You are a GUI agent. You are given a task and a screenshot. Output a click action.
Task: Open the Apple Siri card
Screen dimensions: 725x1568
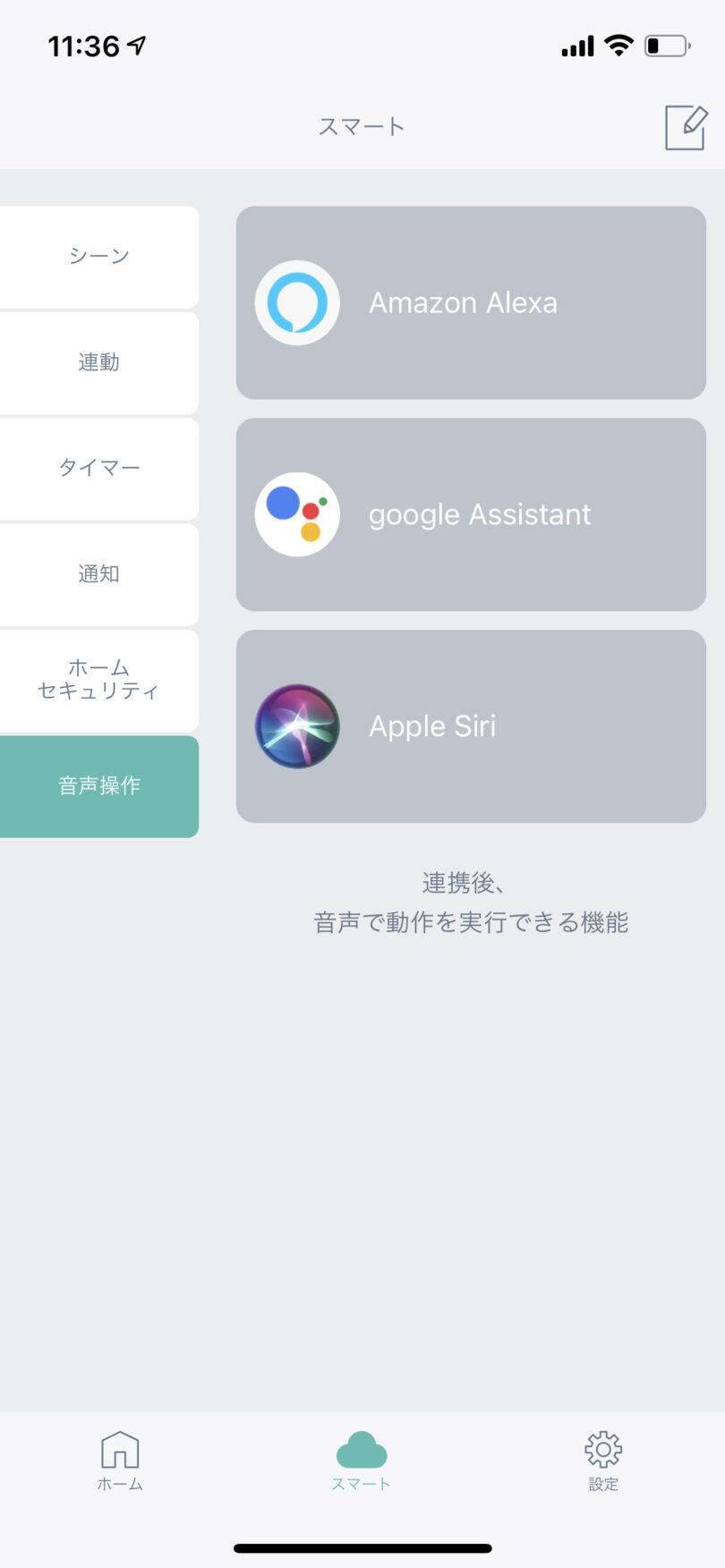point(471,726)
